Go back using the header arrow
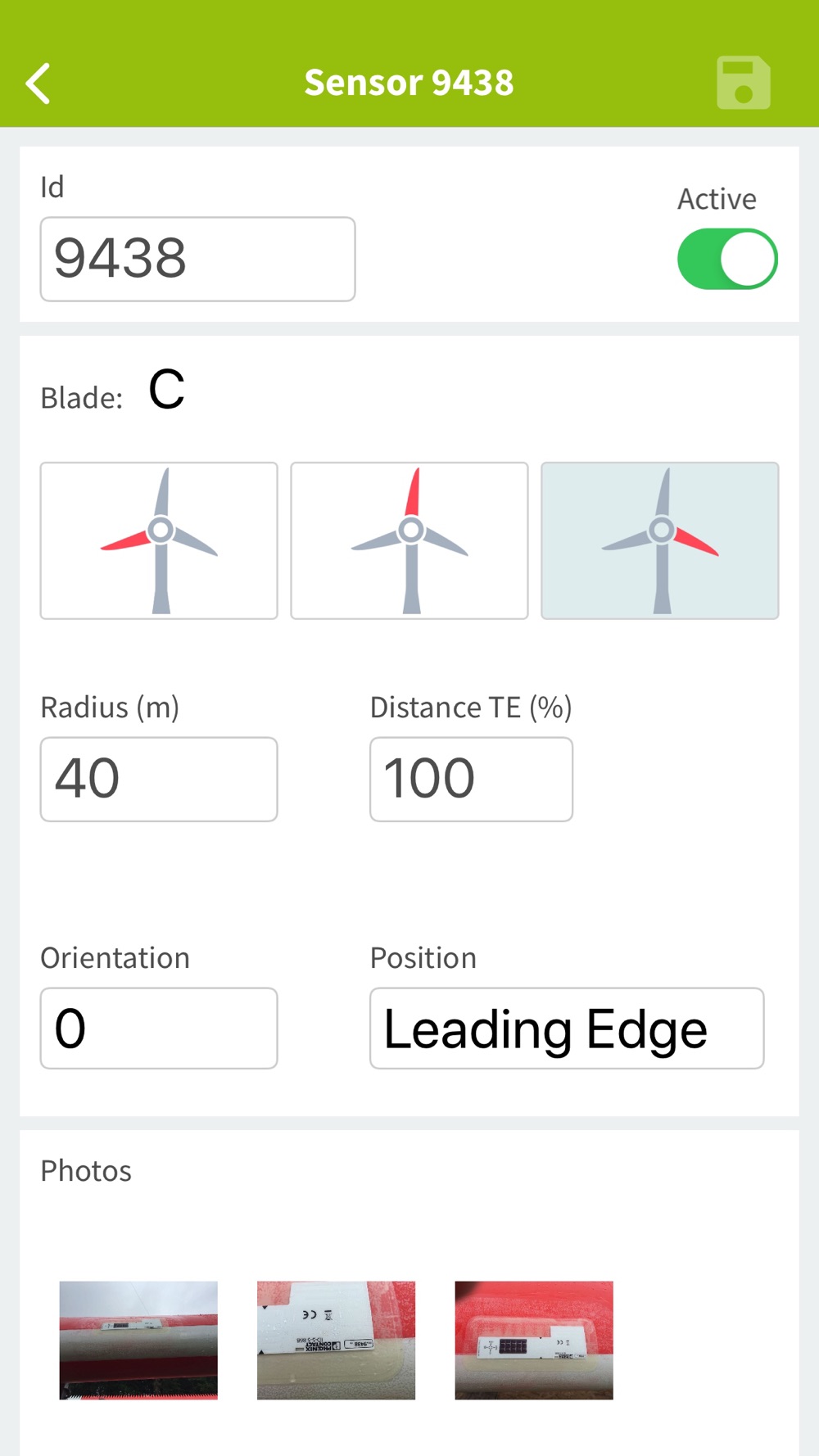Viewport: 819px width, 1456px height. pyautogui.click(x=38, y=83)
